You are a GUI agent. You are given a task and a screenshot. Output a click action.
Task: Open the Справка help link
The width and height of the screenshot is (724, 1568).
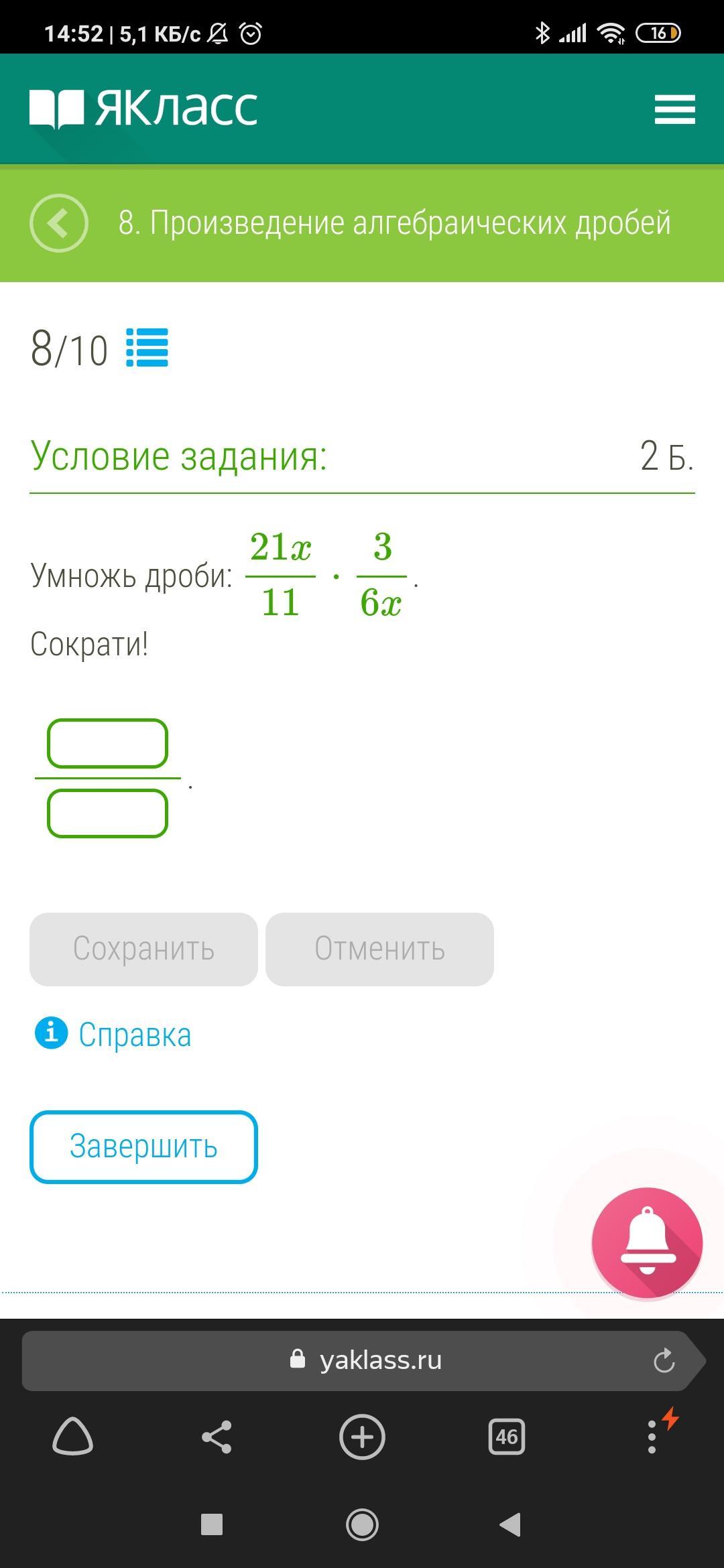click(x=134, y=1035)
